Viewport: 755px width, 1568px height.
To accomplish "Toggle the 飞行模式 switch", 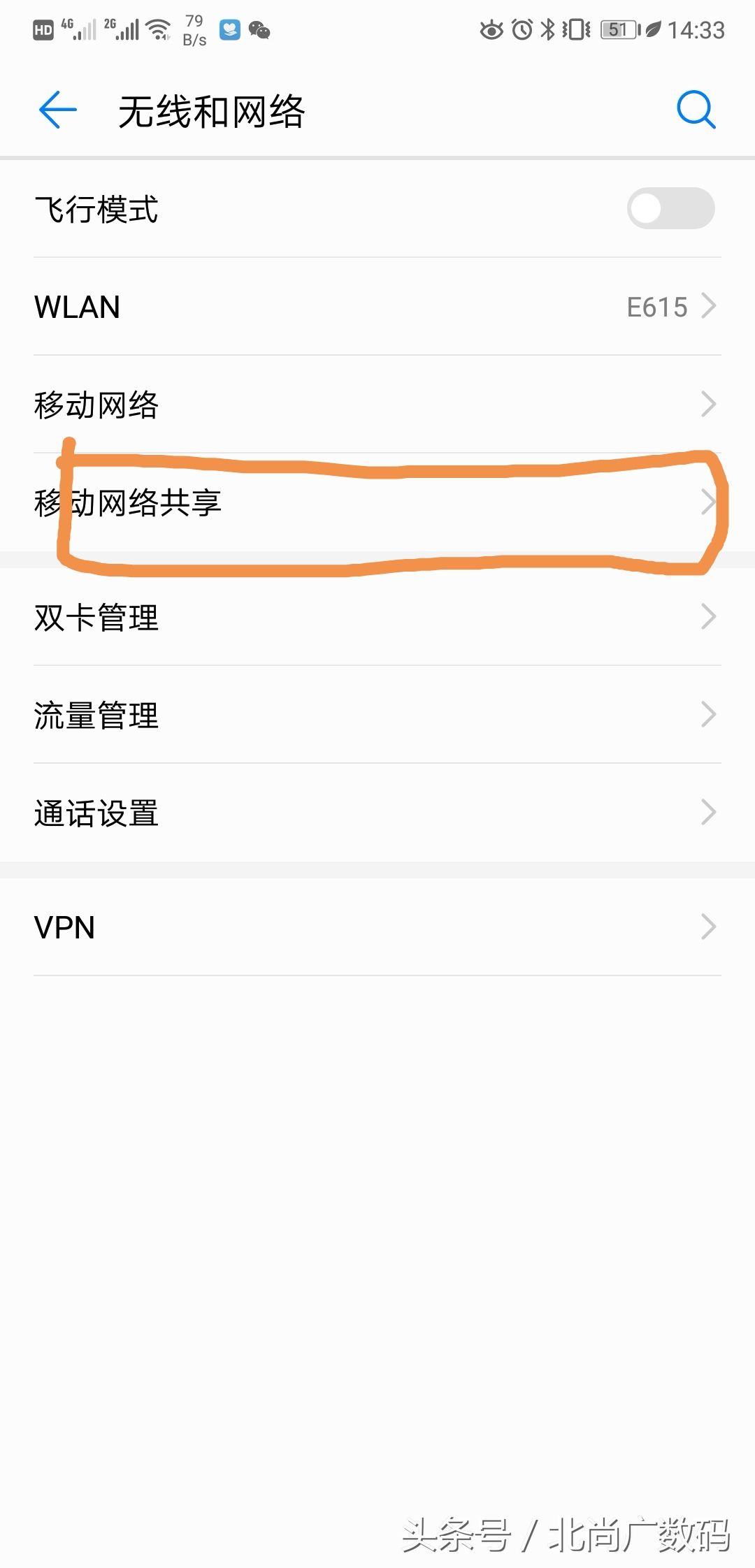I will [670, 208].
